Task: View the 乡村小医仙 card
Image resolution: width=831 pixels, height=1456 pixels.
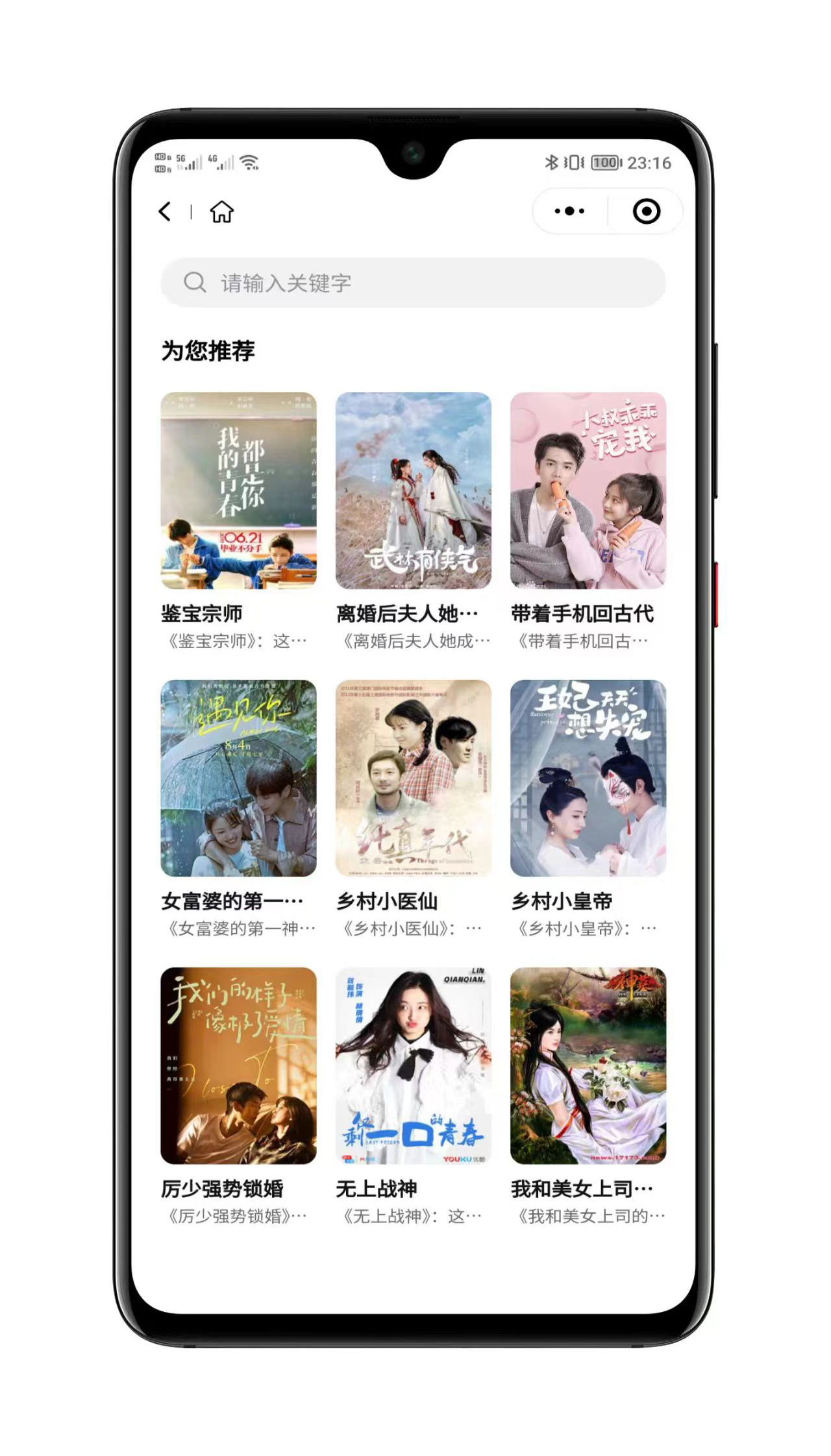Action: point(413,779)
